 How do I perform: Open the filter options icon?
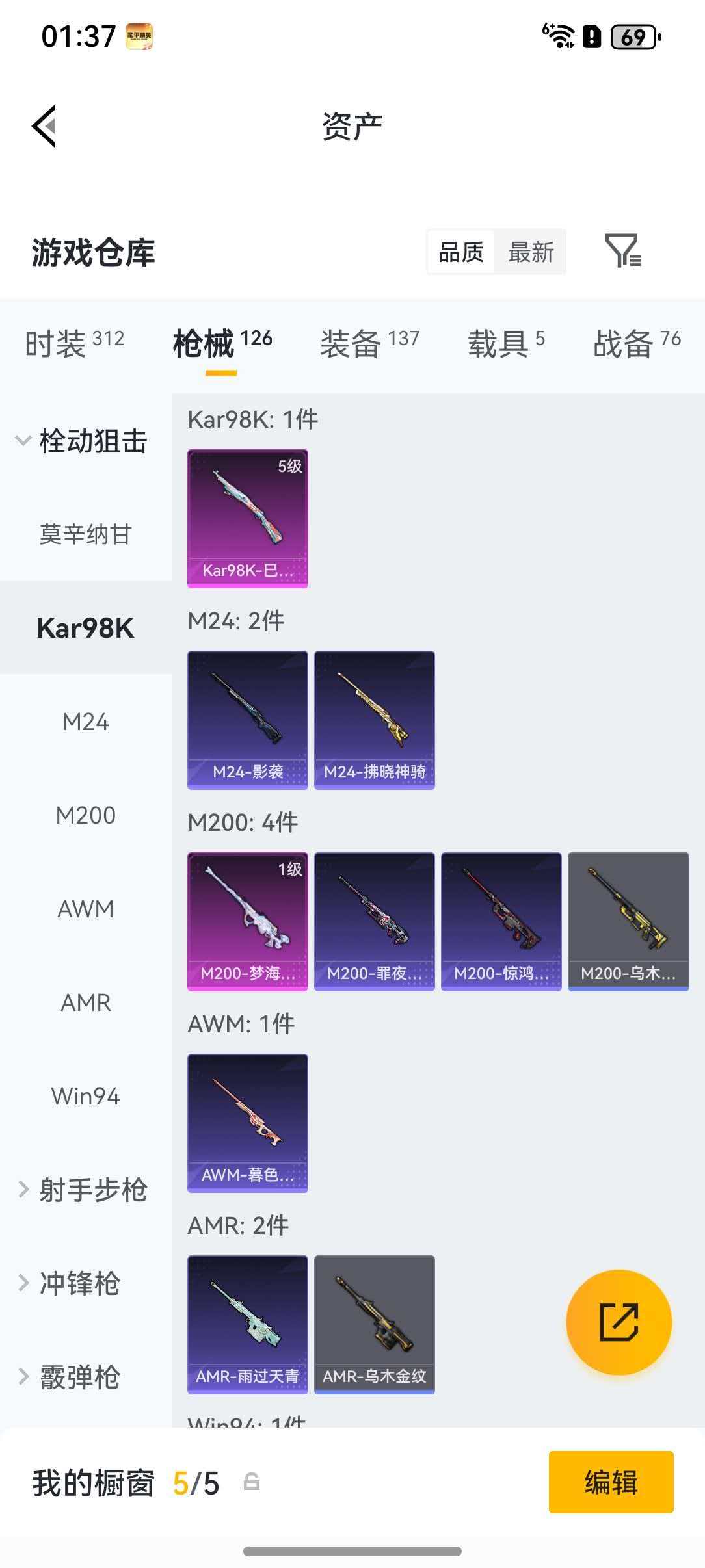(x=624, y=252)
